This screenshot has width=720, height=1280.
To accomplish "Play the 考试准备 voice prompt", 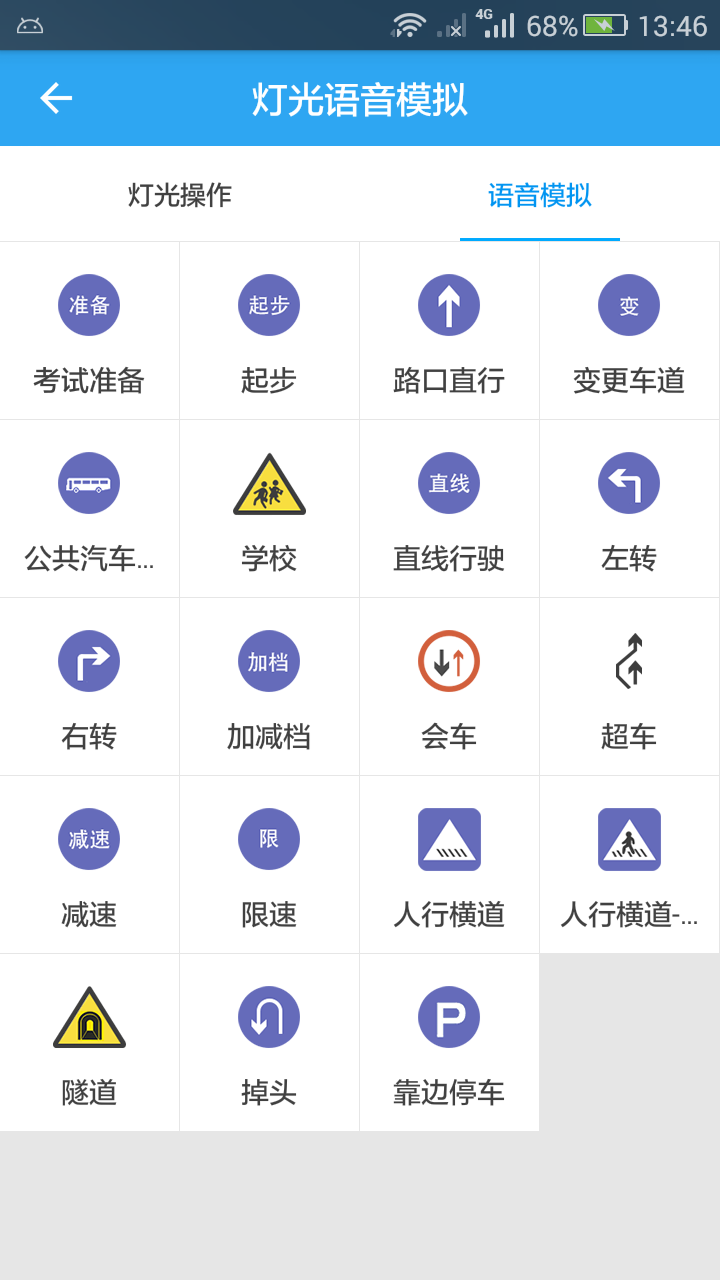I will tap(89, 330).
